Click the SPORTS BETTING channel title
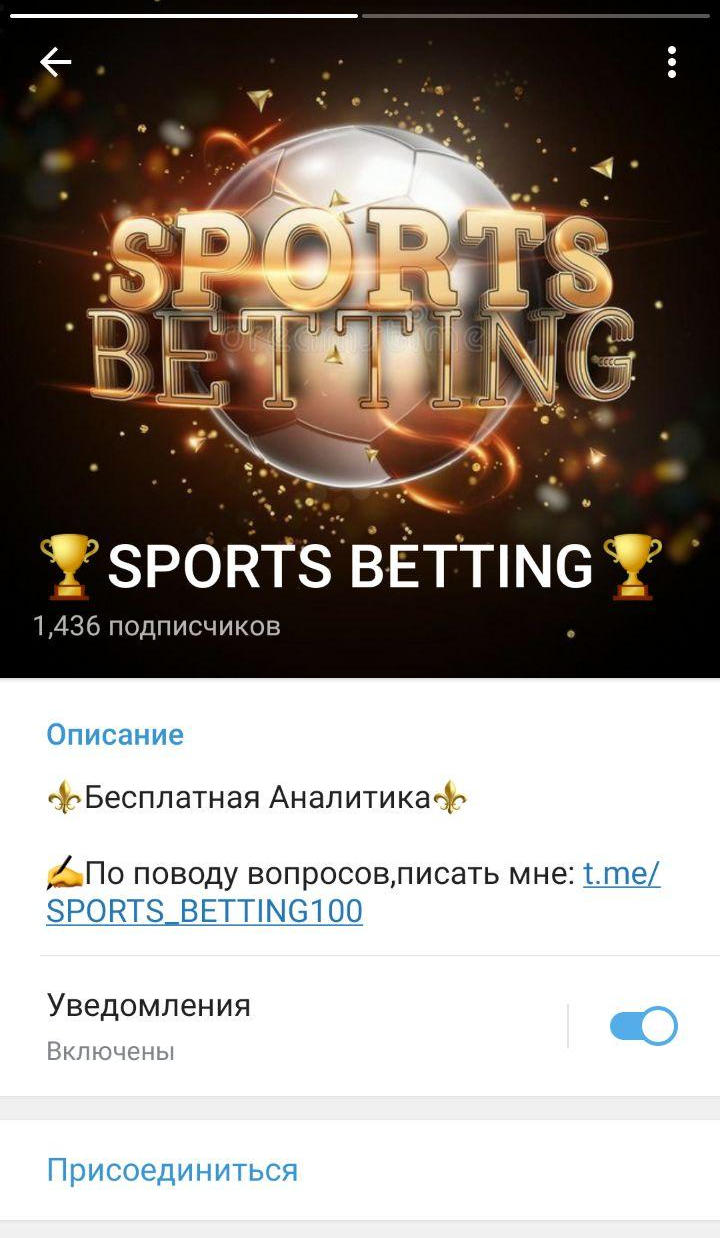 click(x=352, y=565)
